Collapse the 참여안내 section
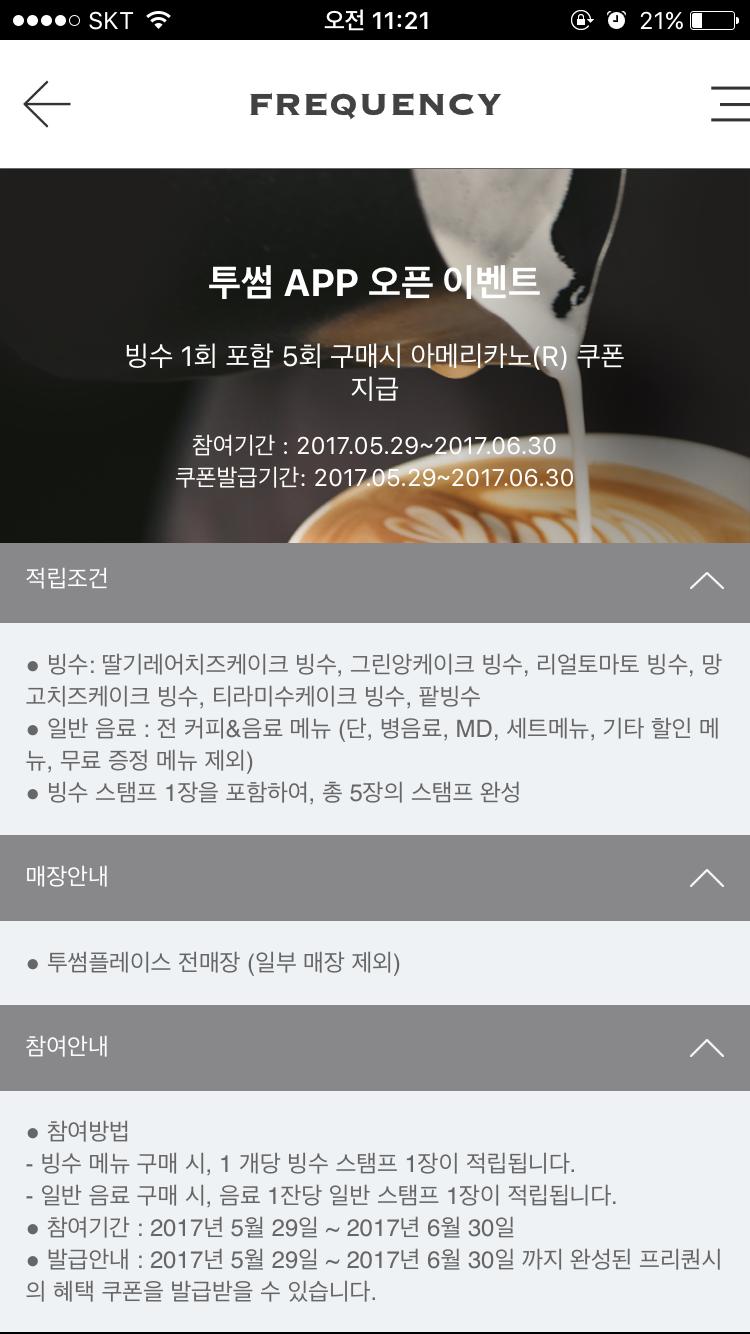The image size is (750, 1334). coord(706,1048)
